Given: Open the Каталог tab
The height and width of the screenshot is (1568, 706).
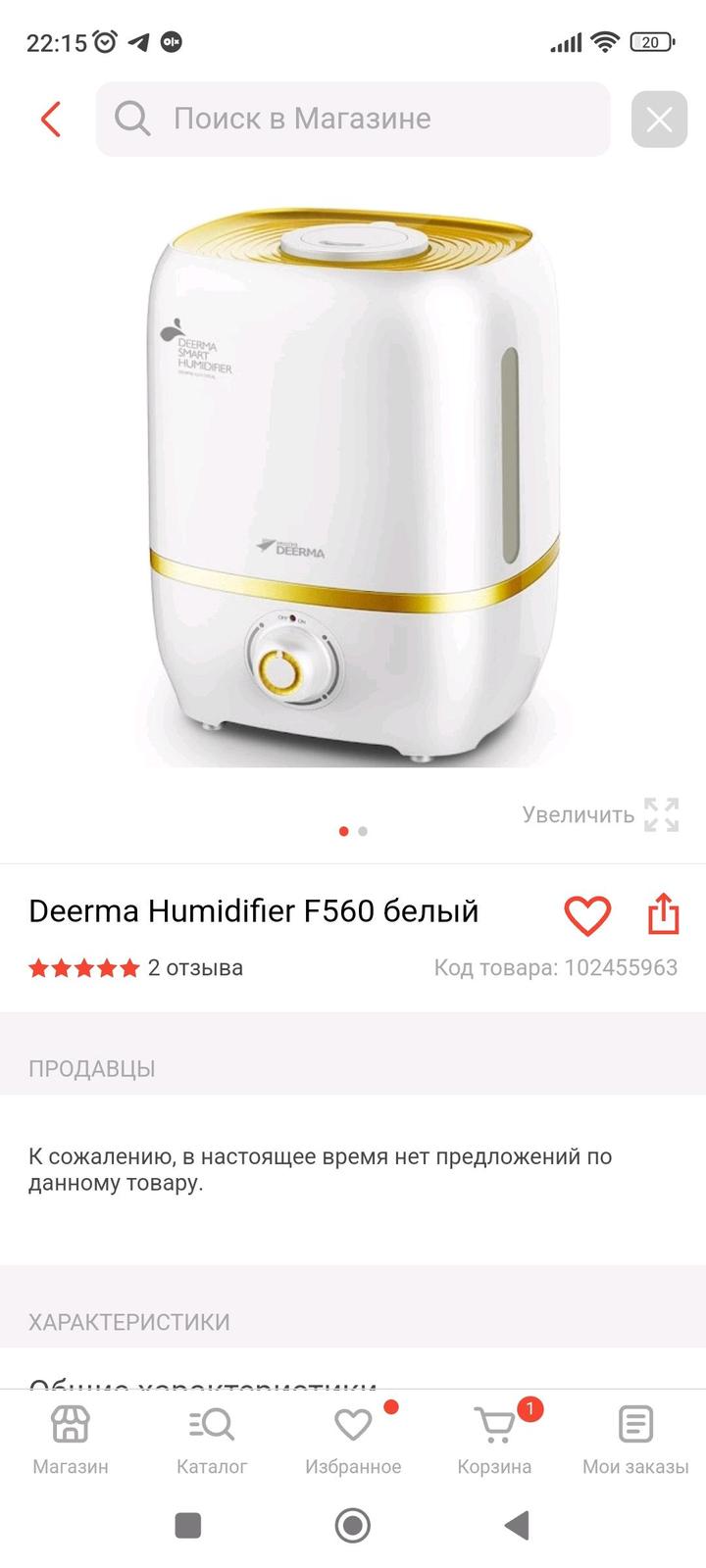Looking at the screenshot, I should [x=212, y=1439].
